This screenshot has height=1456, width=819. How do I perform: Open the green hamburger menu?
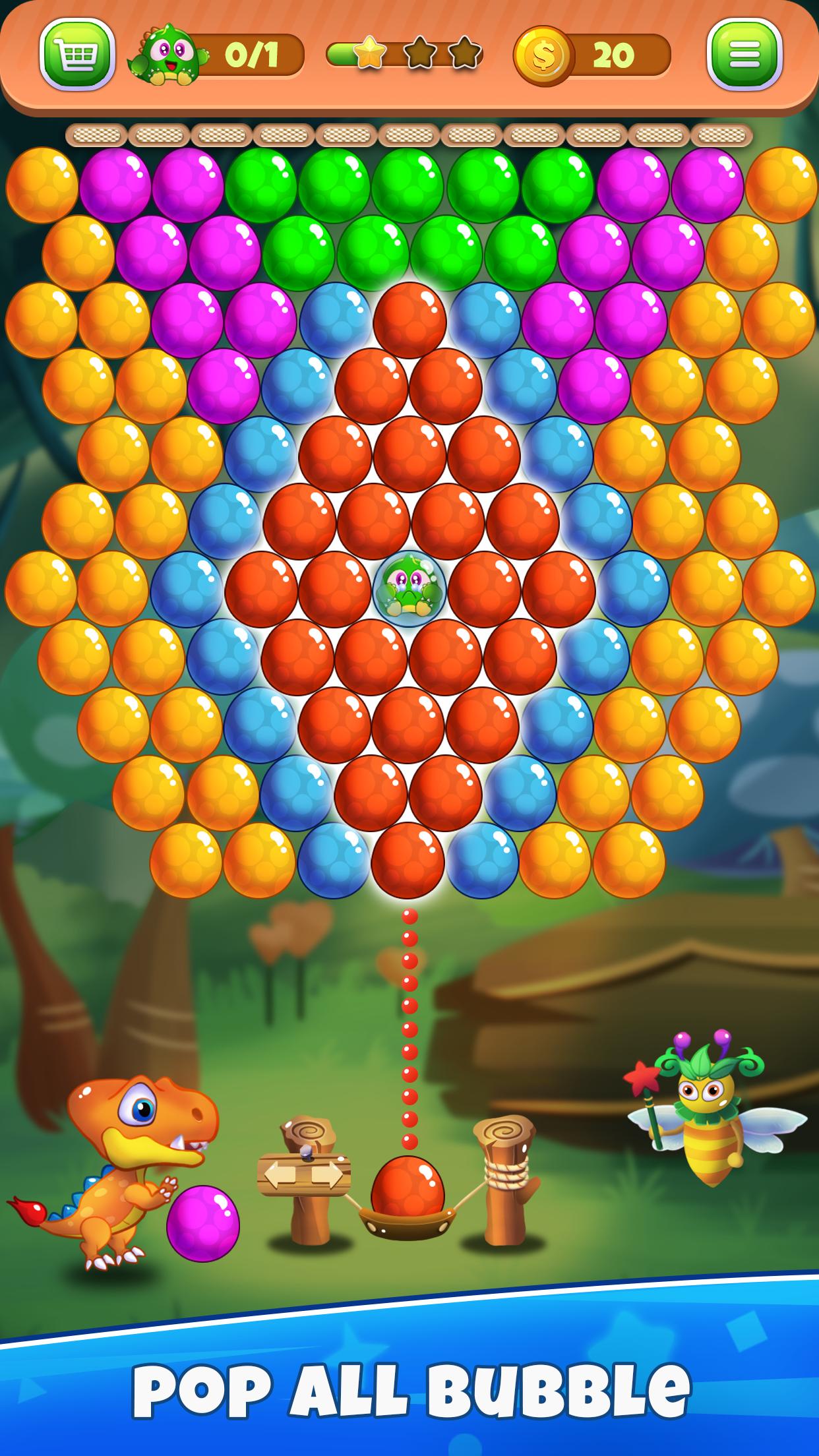tap(744, 54)
